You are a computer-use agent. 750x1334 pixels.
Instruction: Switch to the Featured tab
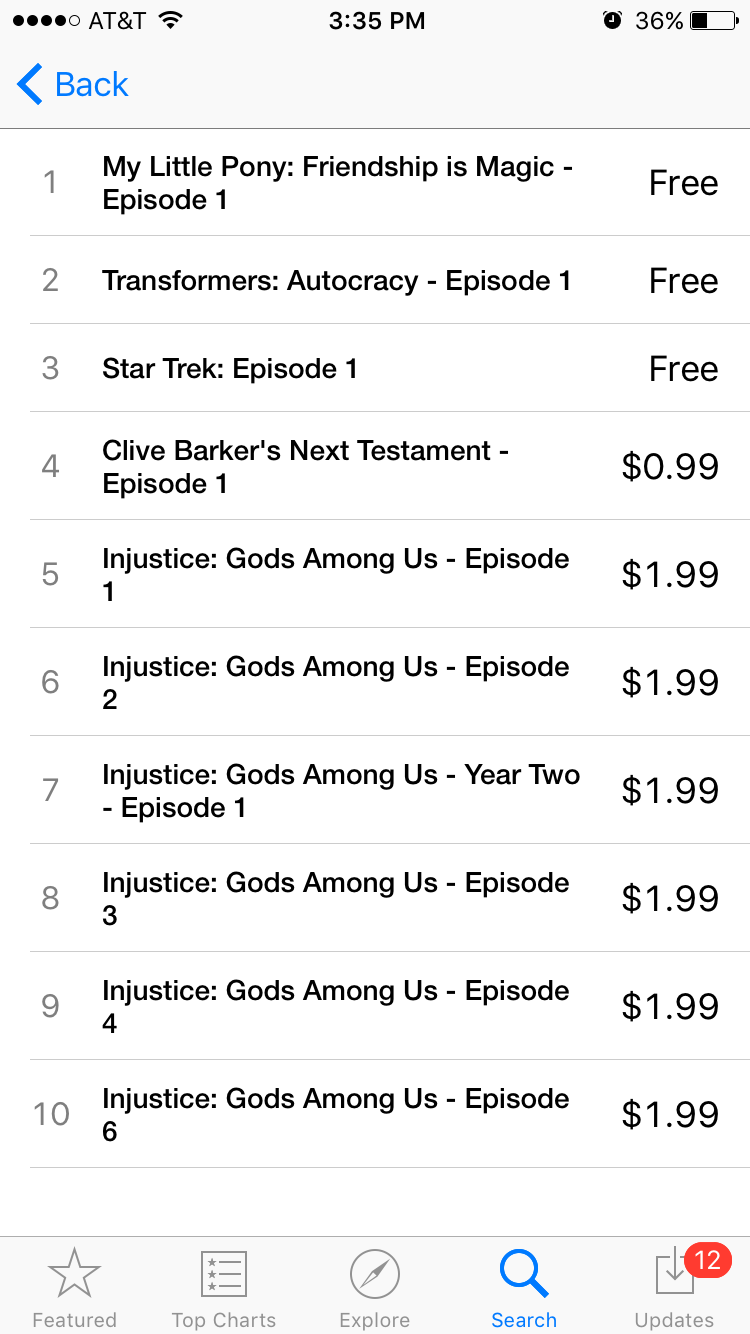click(x=75, y=1287)
